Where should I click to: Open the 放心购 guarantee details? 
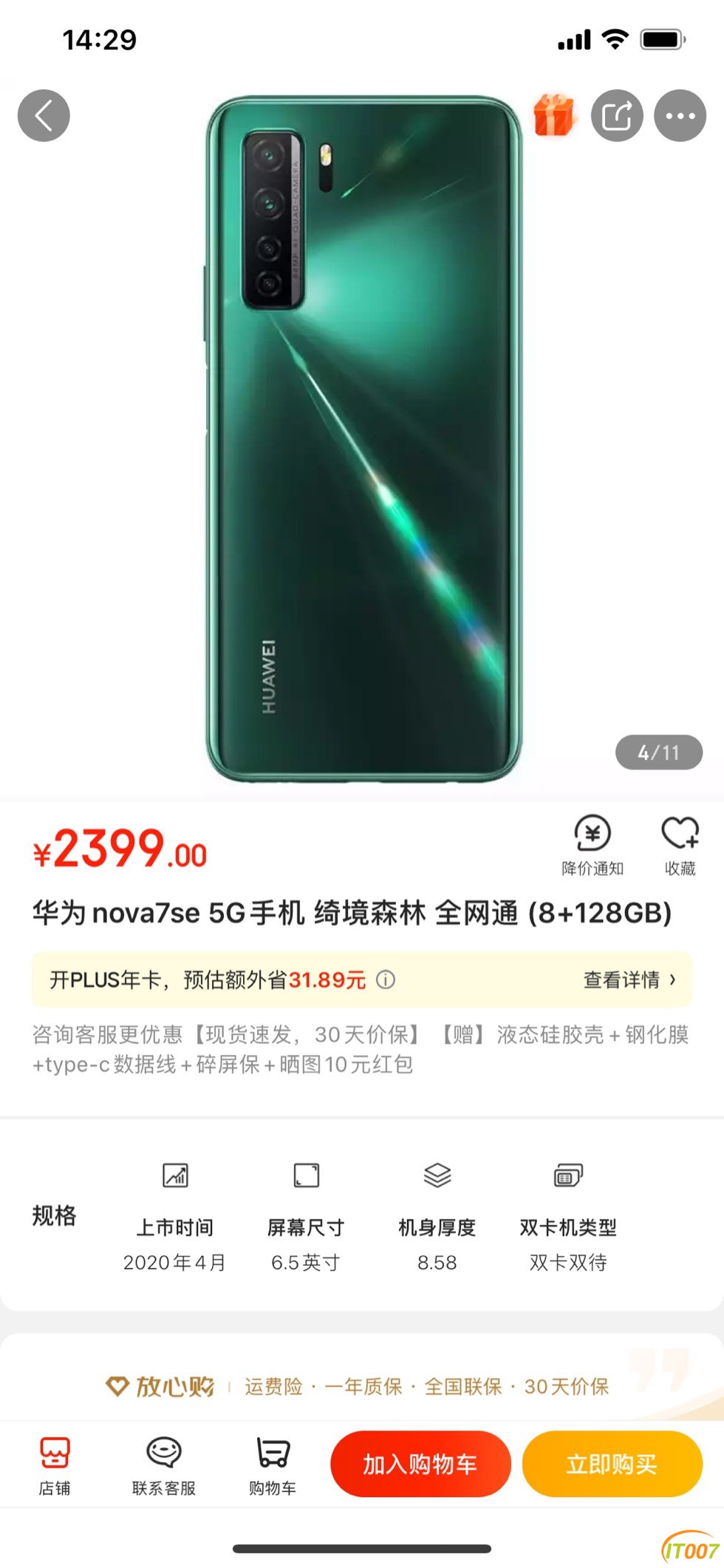(x=358, y=1386)
